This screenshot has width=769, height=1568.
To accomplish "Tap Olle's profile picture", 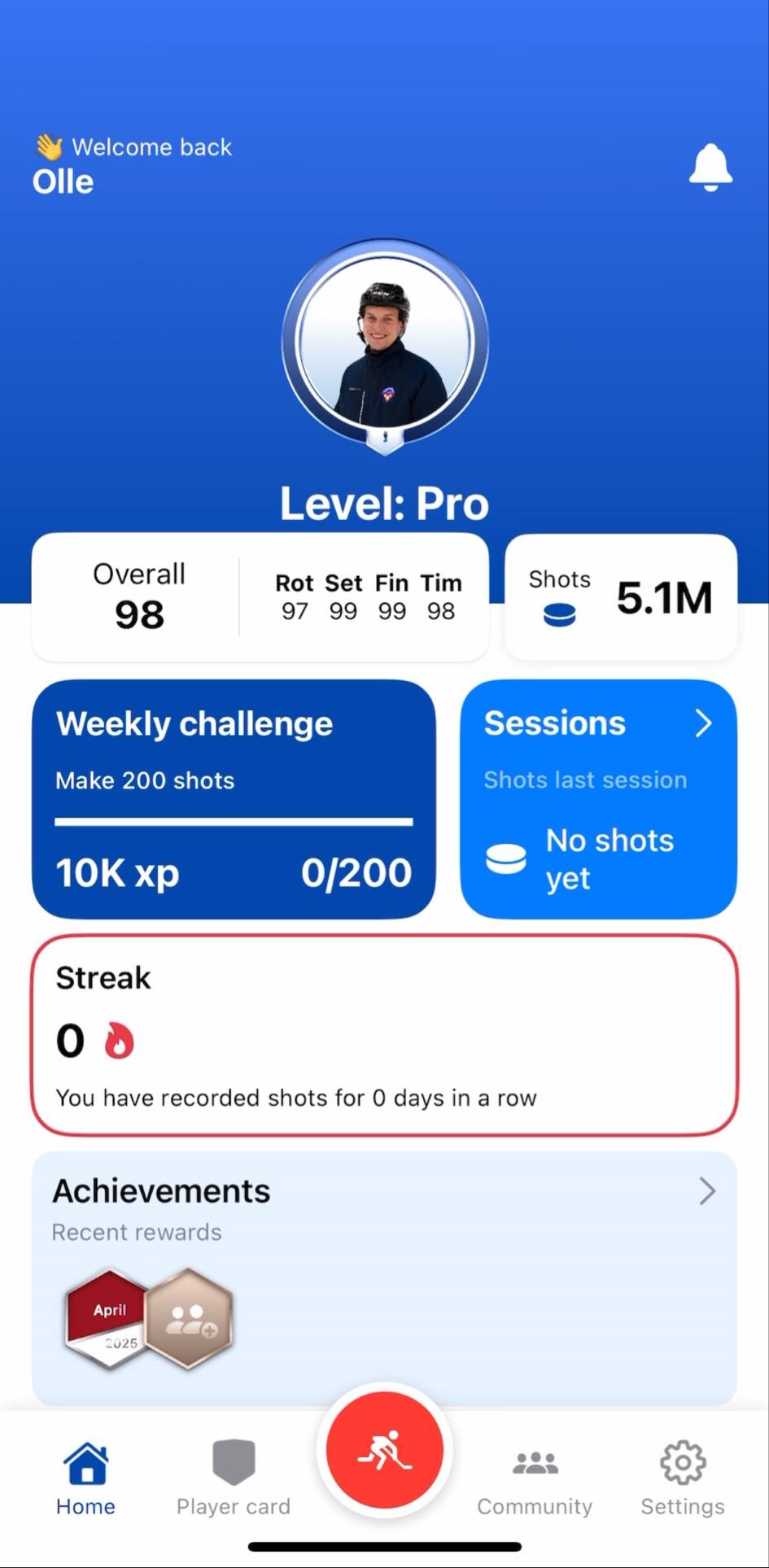I will pos(385,343).
